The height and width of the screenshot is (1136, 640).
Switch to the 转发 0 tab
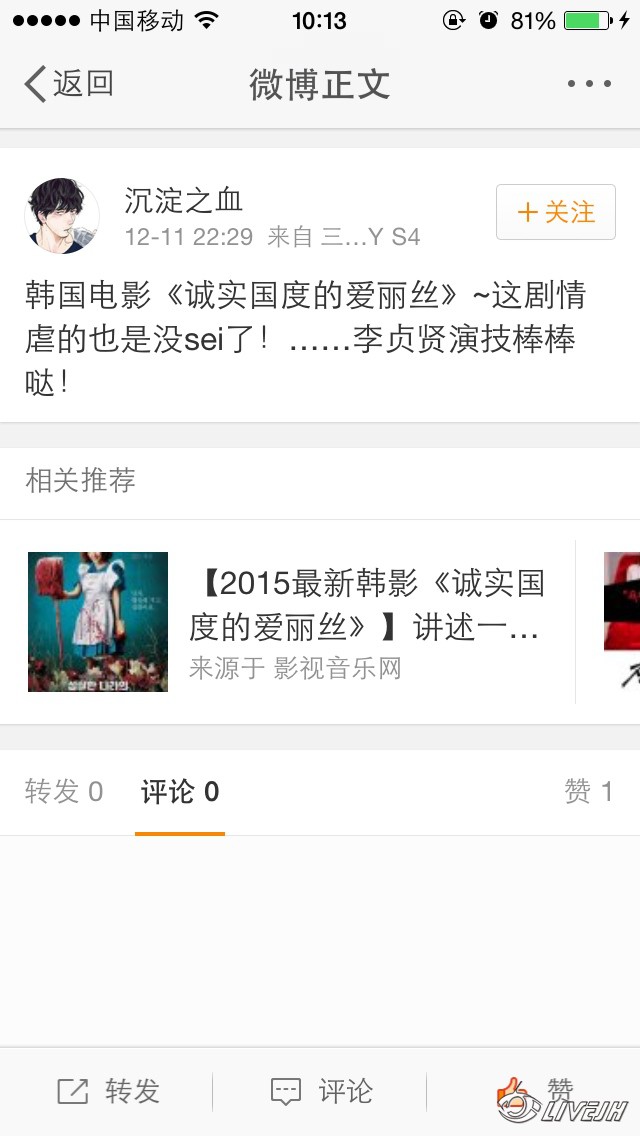[x=64, y=792]
